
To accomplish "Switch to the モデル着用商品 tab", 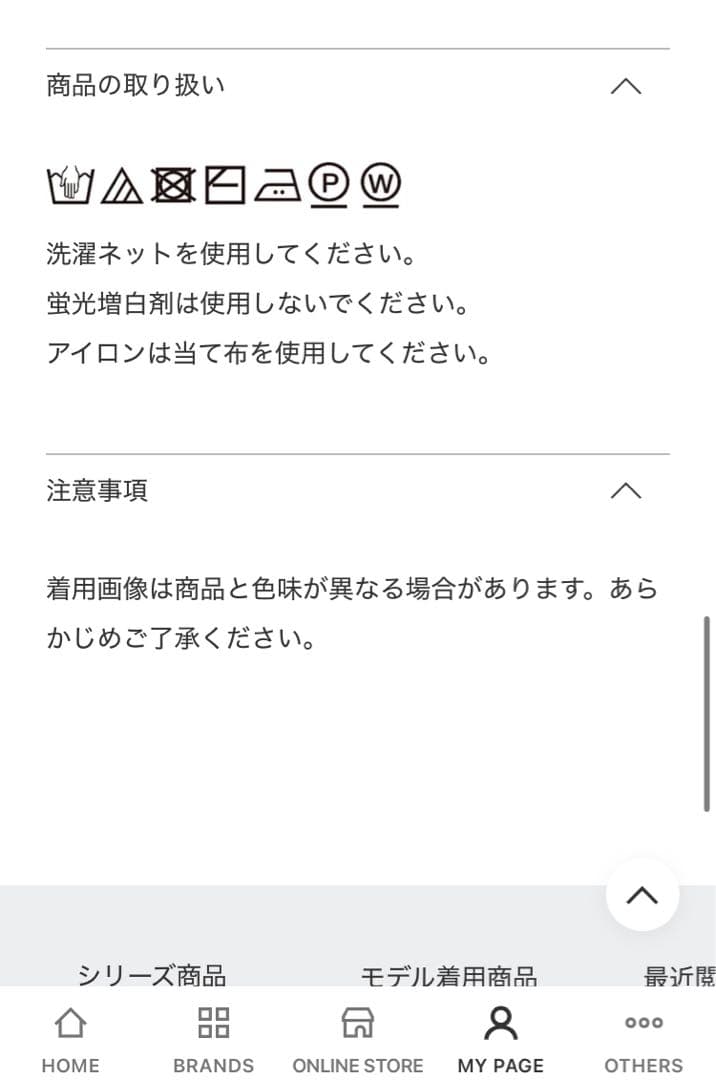I will pyautogui.click(x=448, y=975).
